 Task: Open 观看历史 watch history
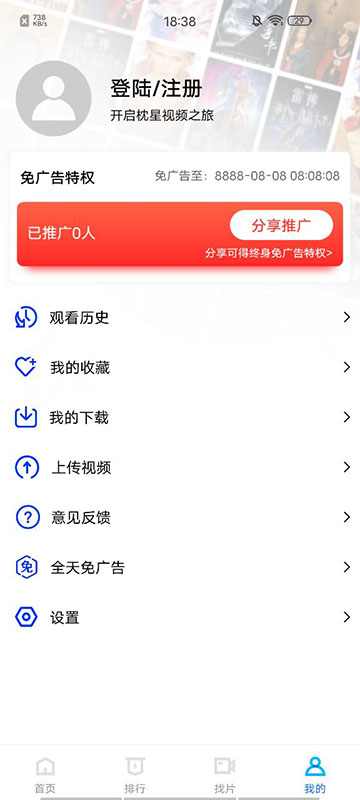point(180,318)
